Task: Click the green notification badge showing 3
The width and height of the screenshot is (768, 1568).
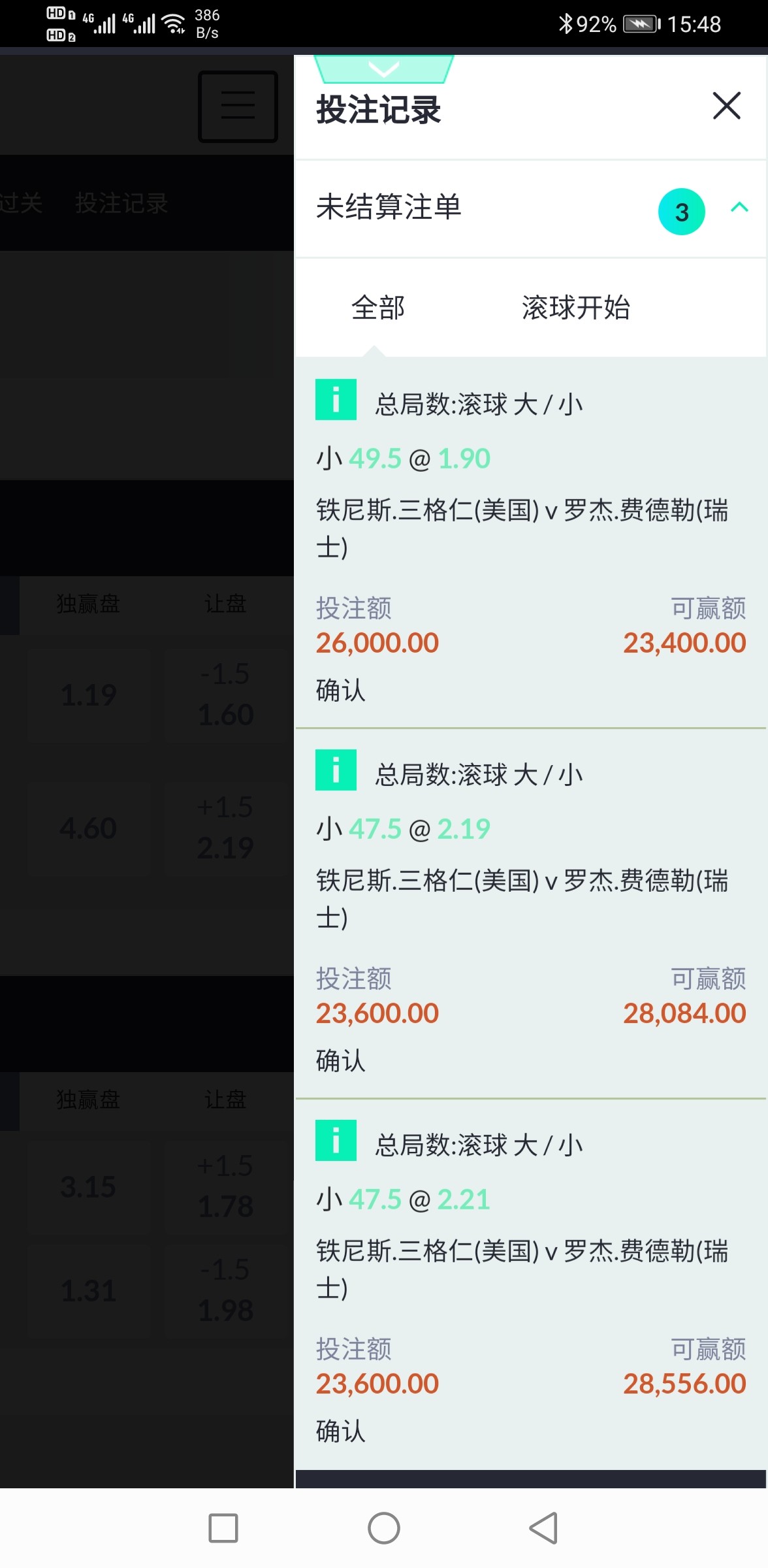Action: tap(681, 211)
